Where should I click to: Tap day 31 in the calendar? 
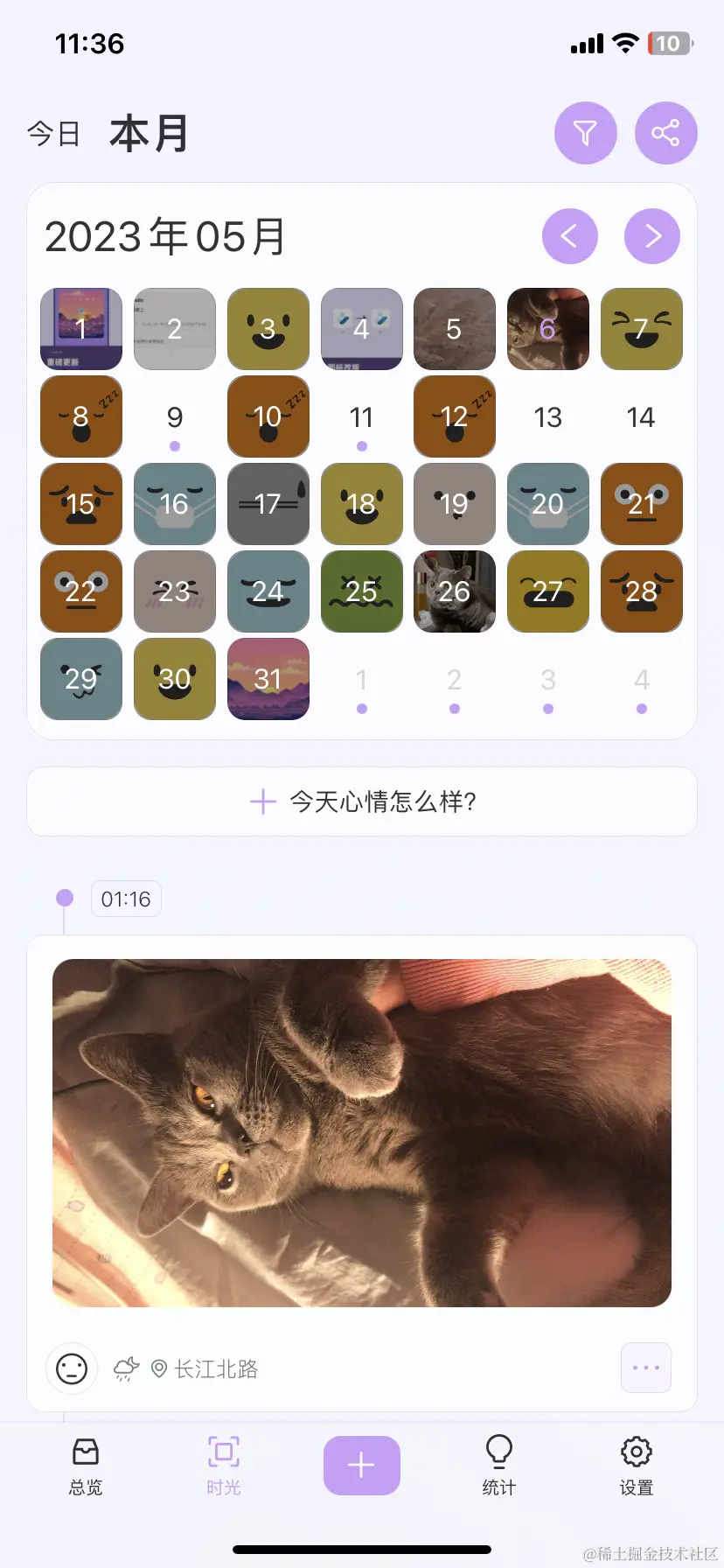(x=268, y=679)
